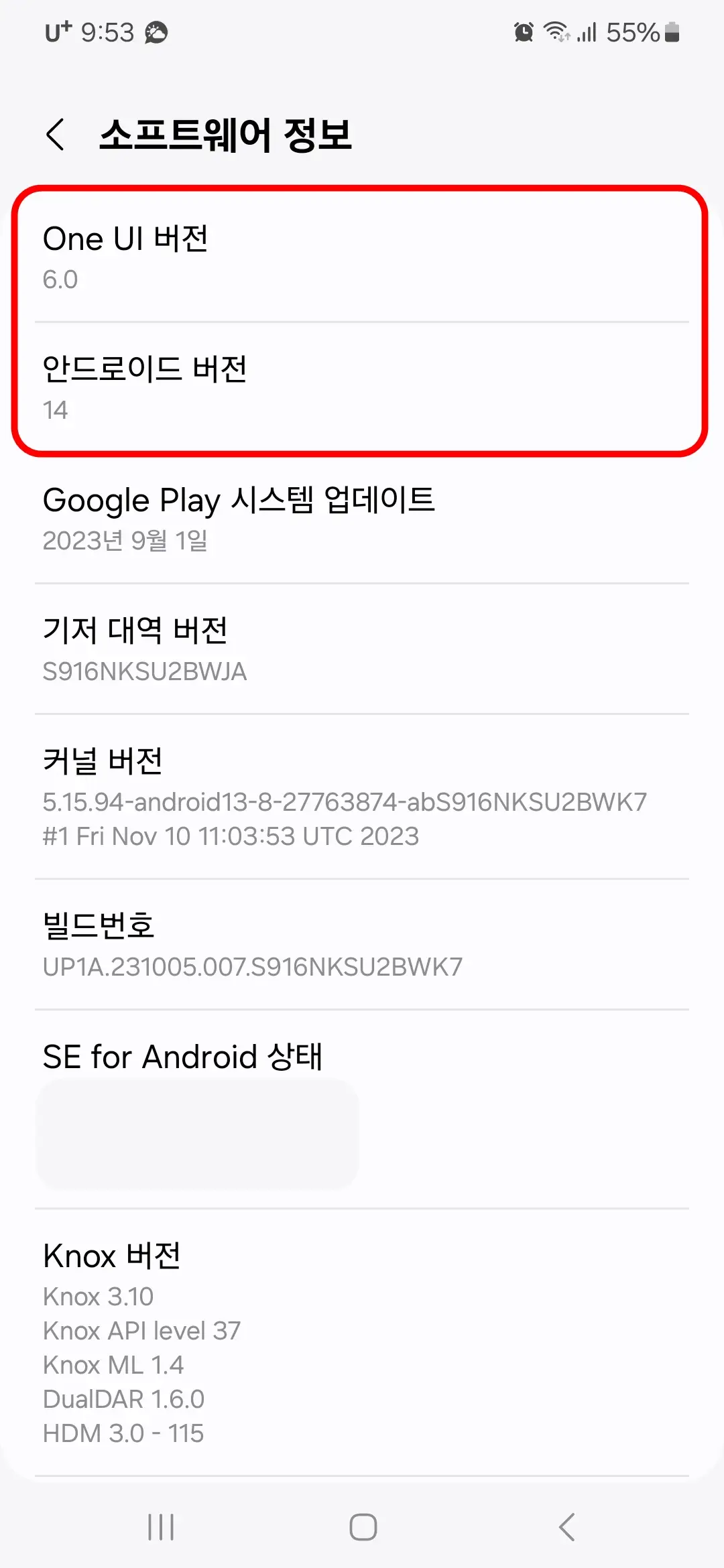The height and width of the screenshot is (1568, 724).
Task: Open Google Play 시스템 업데이트
Action: [362, 519]
